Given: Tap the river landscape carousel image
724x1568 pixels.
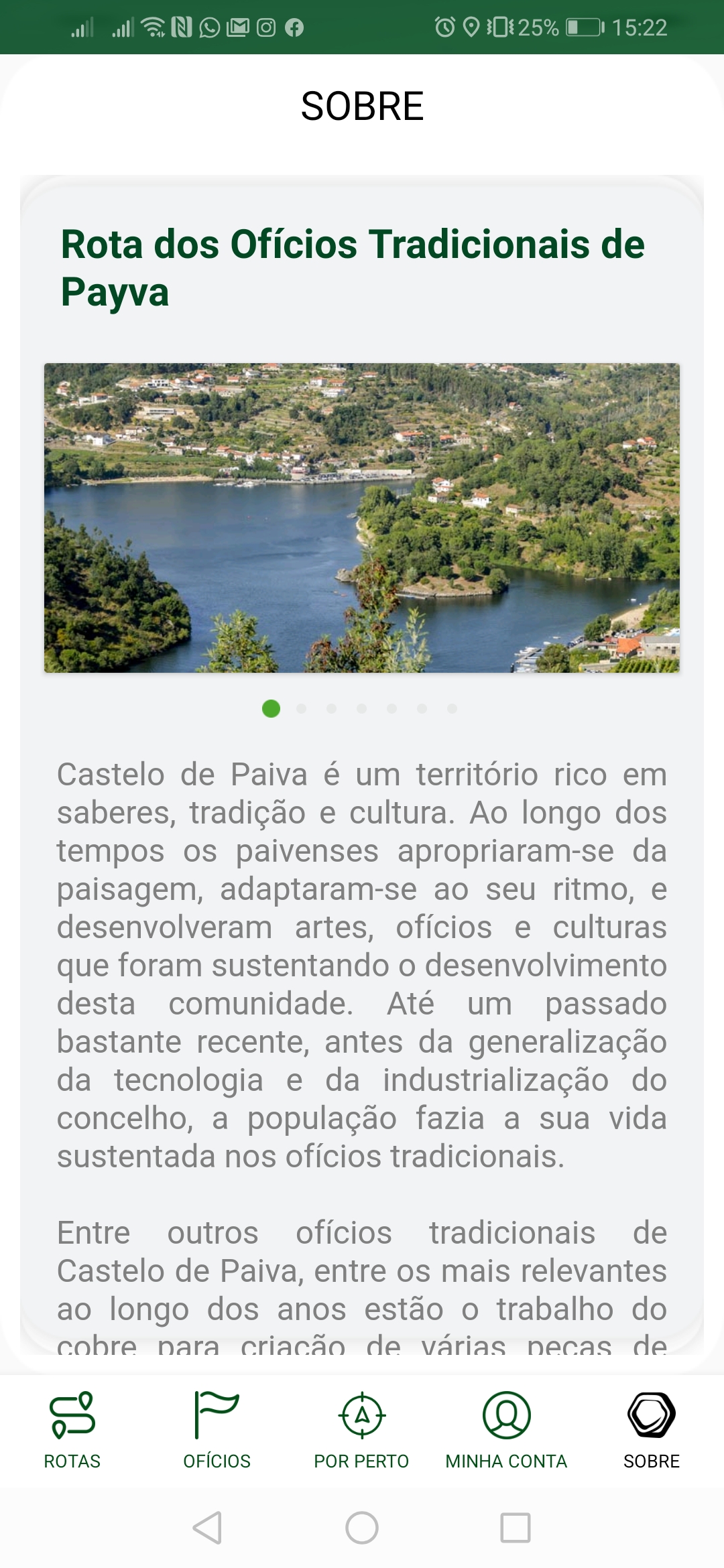Looking at the screenshot, I should pyautogui.click(x=362, y=518).
